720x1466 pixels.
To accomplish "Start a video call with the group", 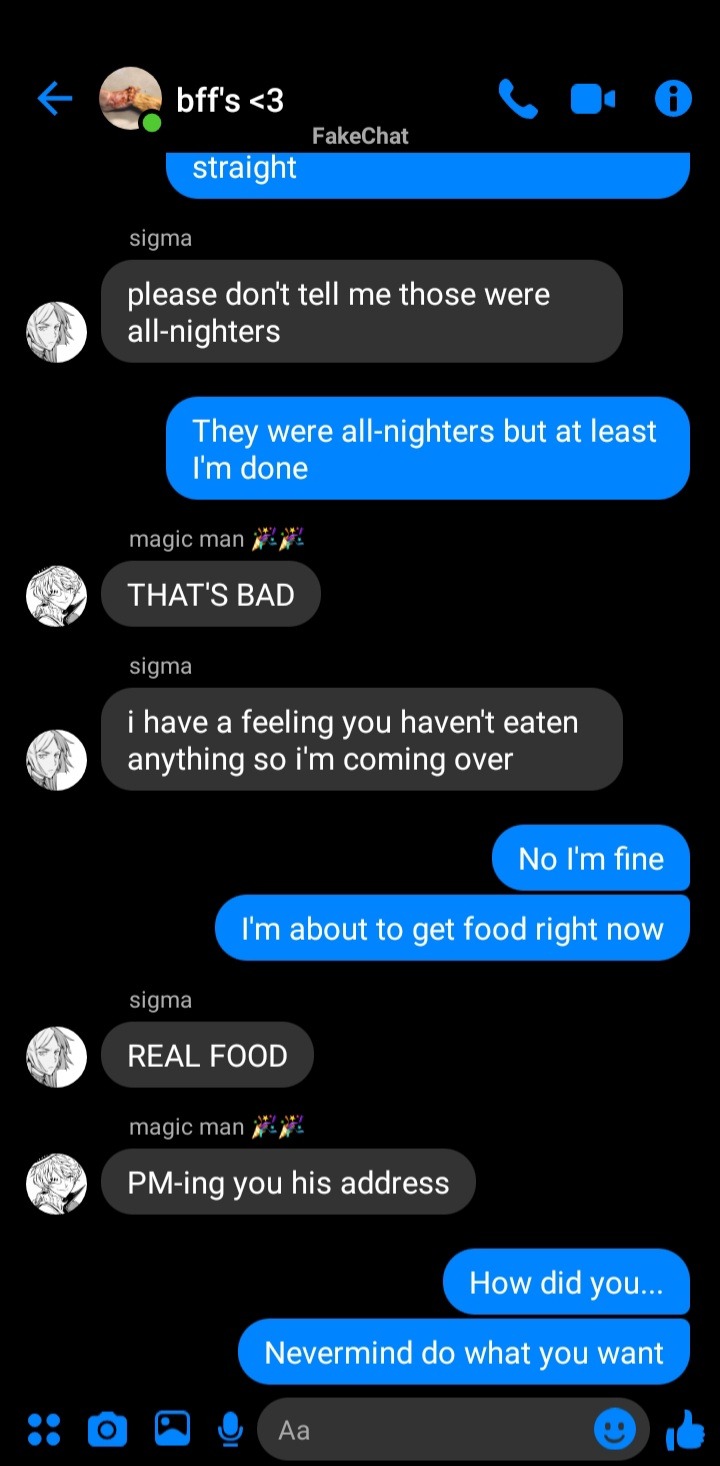I will coord(593,99).
